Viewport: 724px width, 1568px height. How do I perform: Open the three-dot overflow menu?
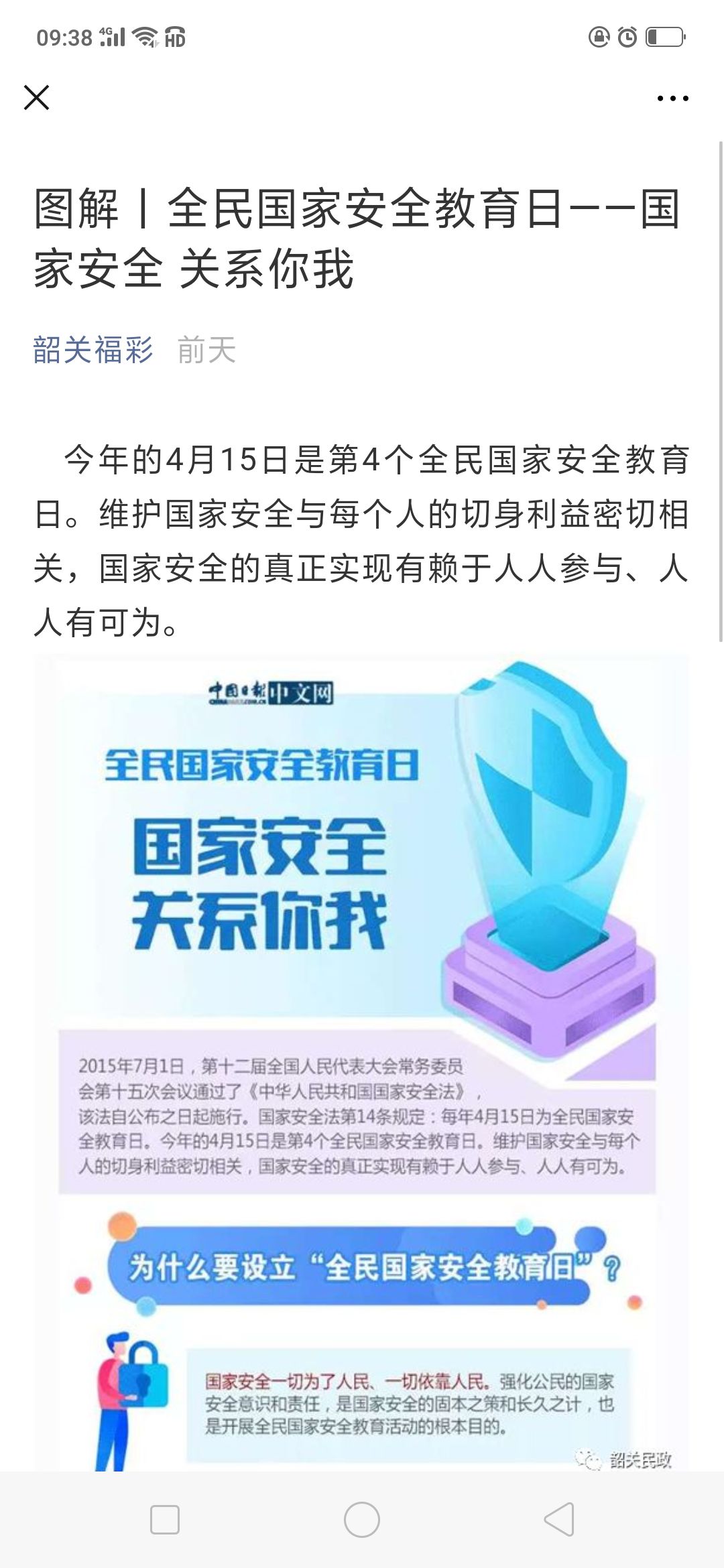(x=672, y=99)
